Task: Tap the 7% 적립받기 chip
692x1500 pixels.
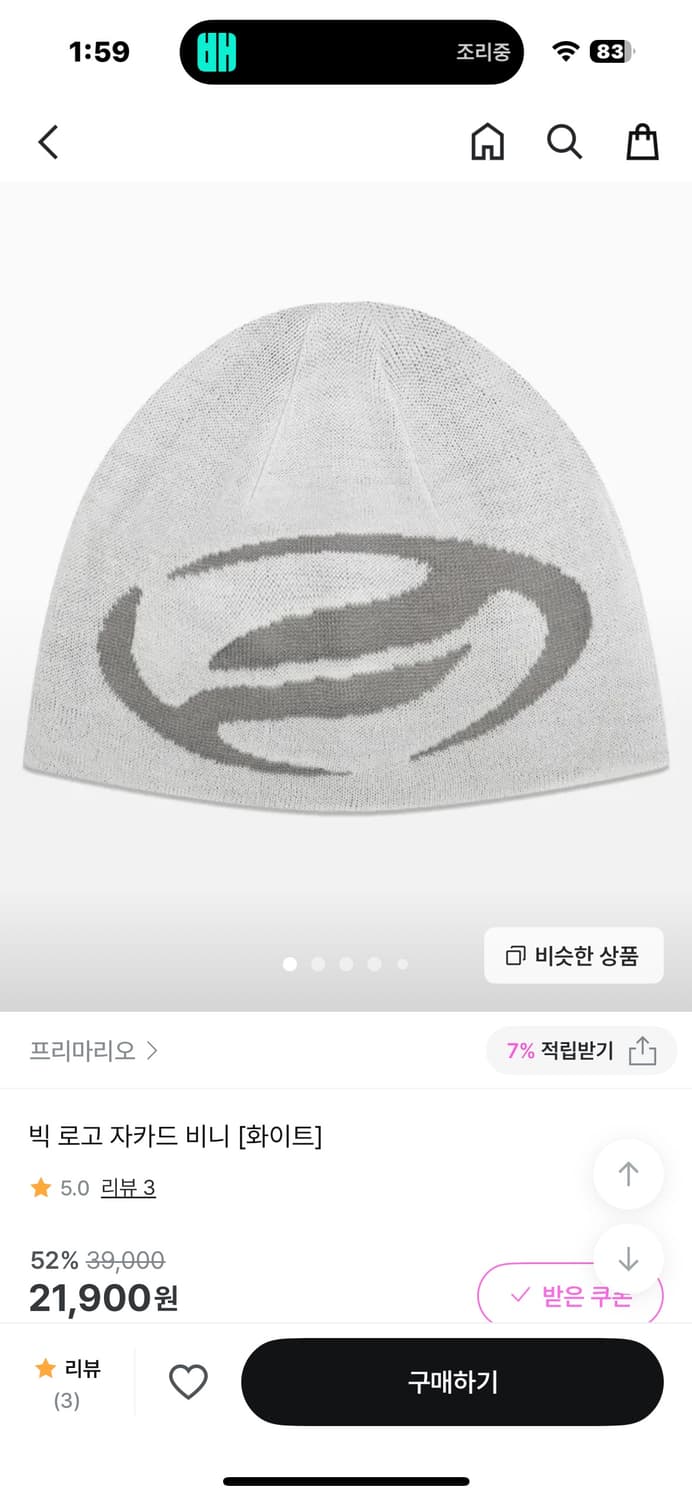Action: coord(559,1051)
